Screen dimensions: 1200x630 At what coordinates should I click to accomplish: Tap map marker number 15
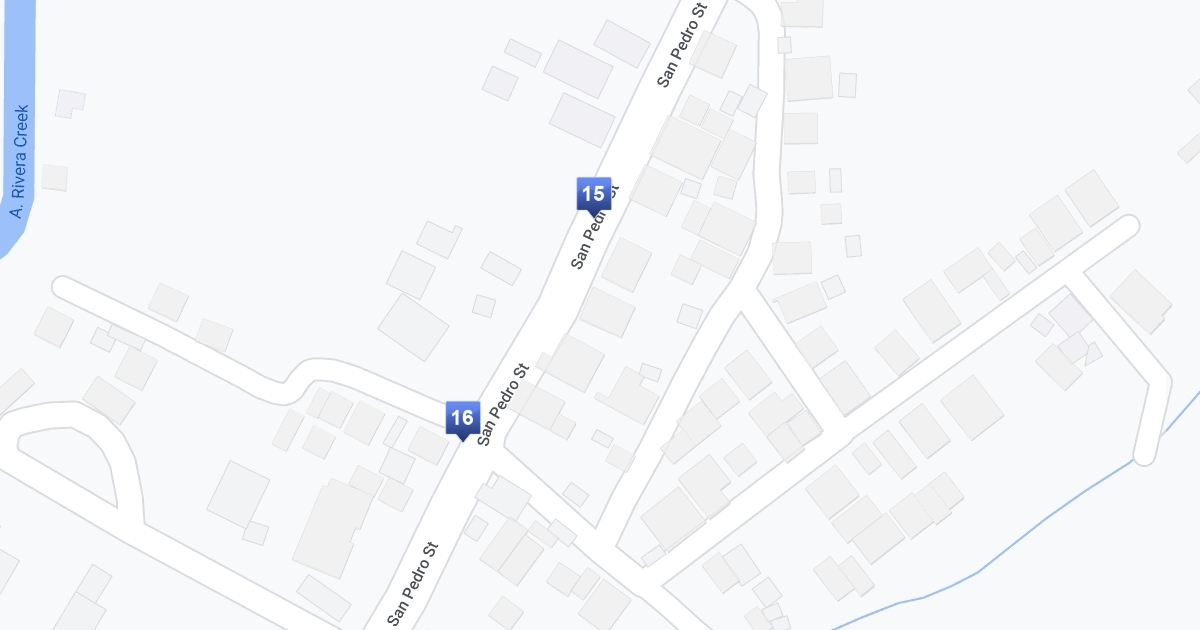[593, 194]
